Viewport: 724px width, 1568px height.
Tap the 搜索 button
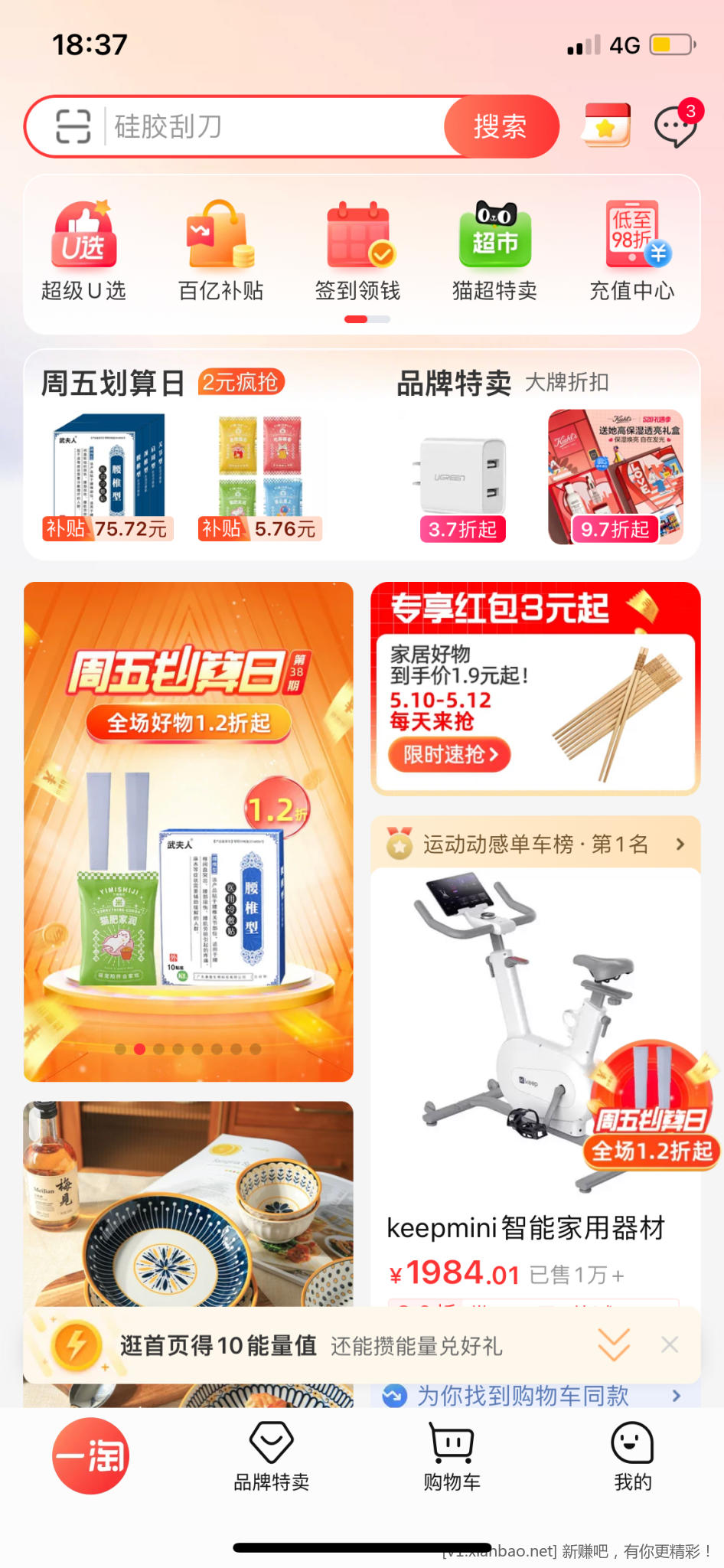(x=501, y=126)
